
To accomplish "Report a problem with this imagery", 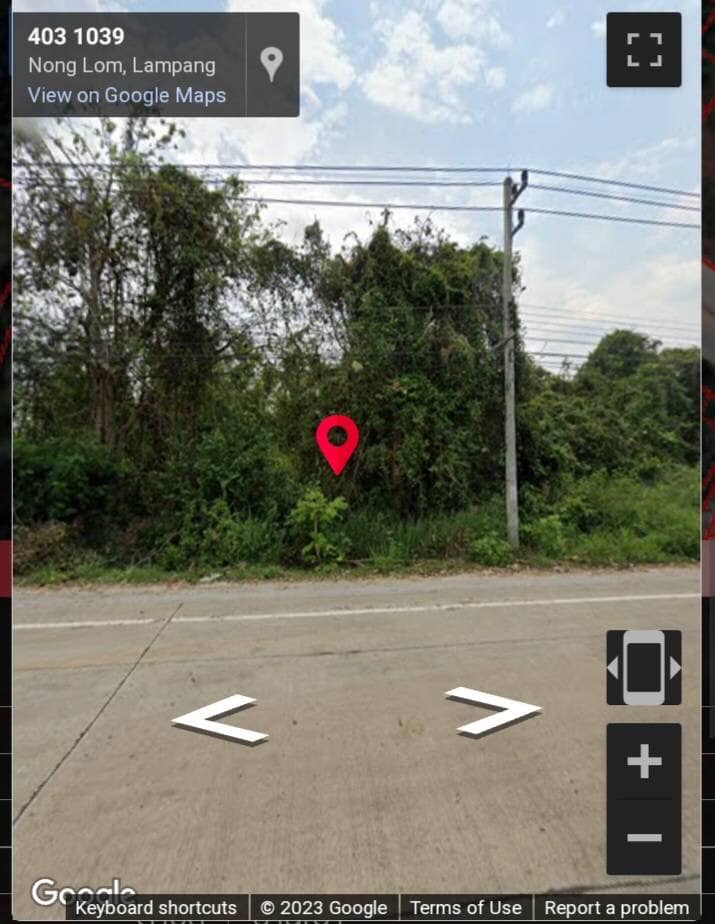I will (617, 908).
